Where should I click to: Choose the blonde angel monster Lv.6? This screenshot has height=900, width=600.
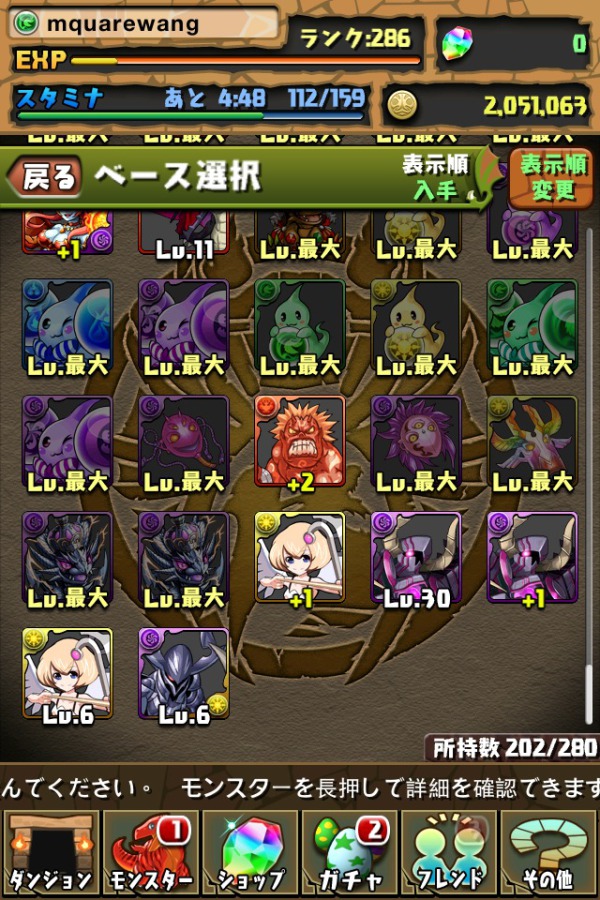(68, 673)
